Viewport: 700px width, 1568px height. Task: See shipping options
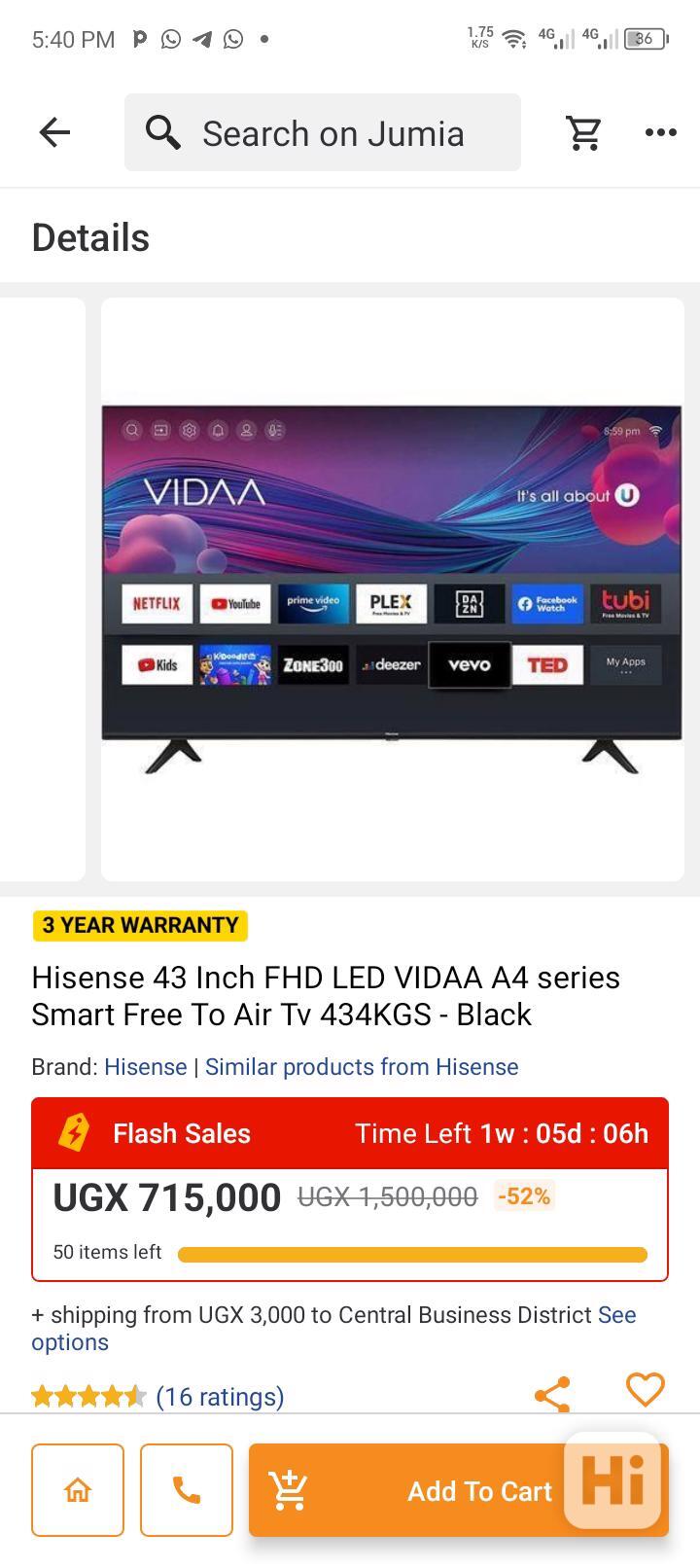pos(616,1316)
